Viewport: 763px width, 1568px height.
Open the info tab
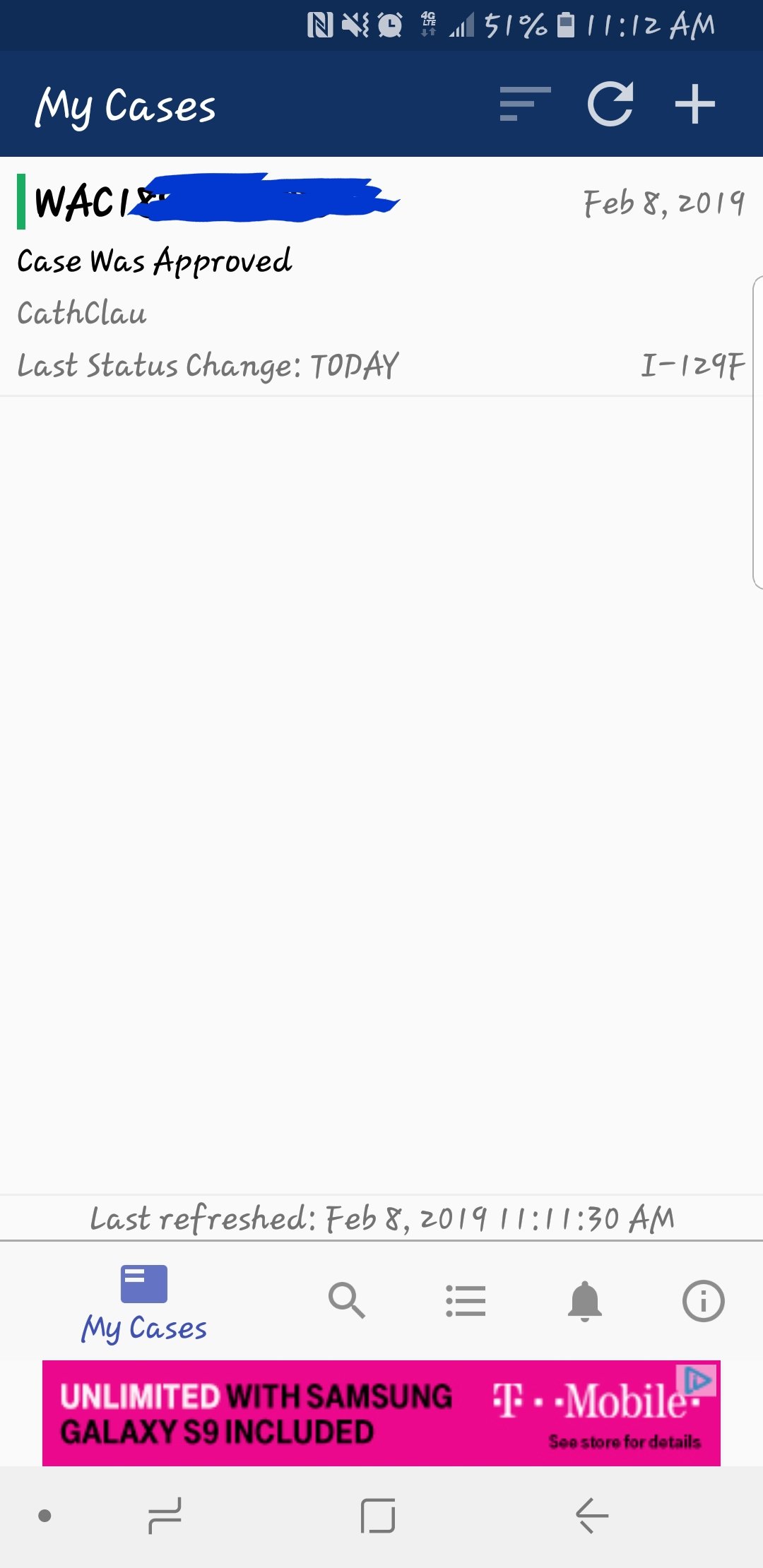[x=703, y=1300]
